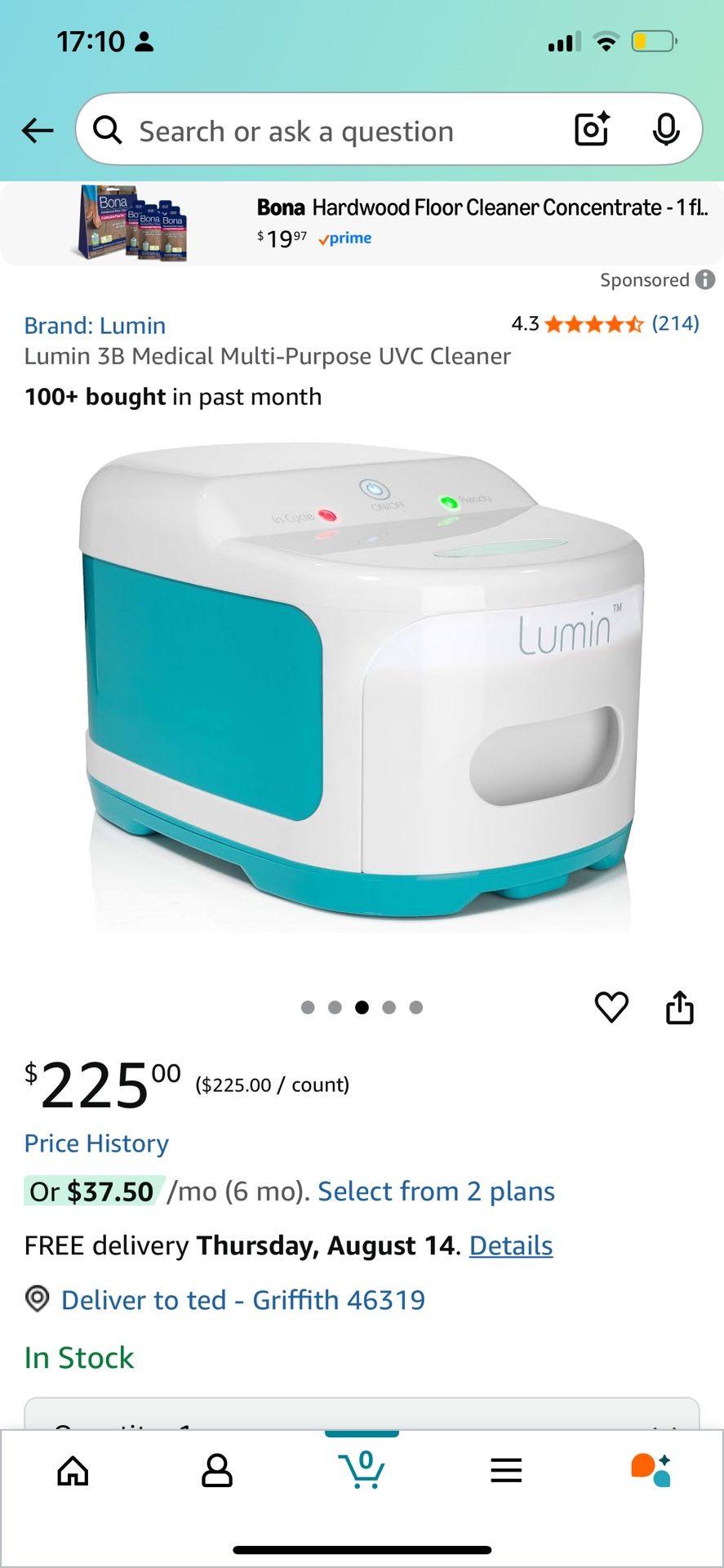Go back with the arrow icon
724x1568 pixels.
[38, 131]
